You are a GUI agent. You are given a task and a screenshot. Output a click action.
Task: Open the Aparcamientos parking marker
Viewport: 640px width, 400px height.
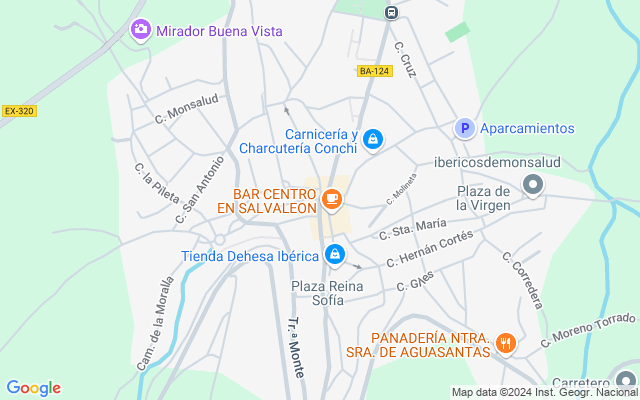[465, 128]
